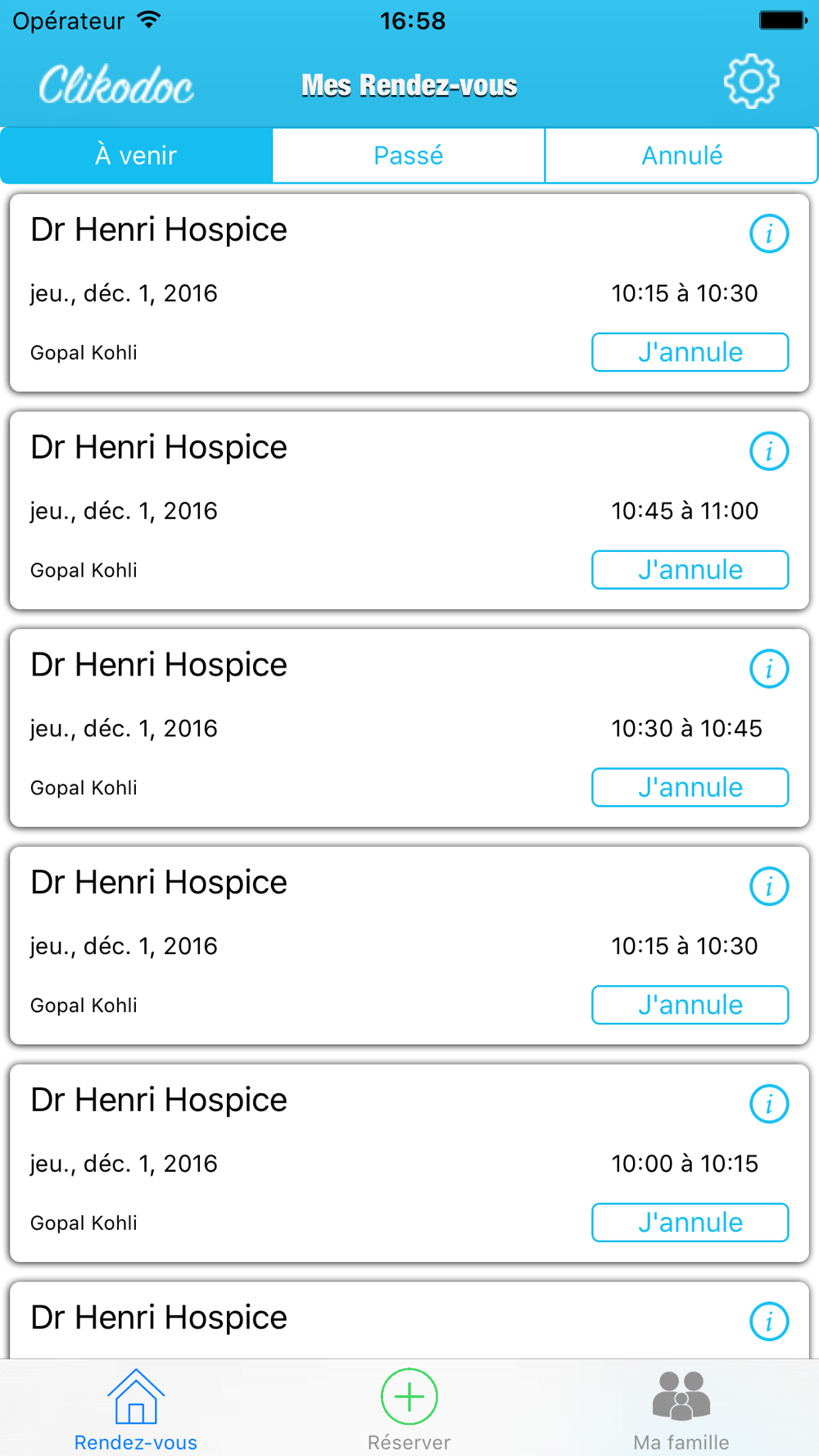Select the À venir tab
This screenshot has height=1456, width=819.
click(136, 156)
